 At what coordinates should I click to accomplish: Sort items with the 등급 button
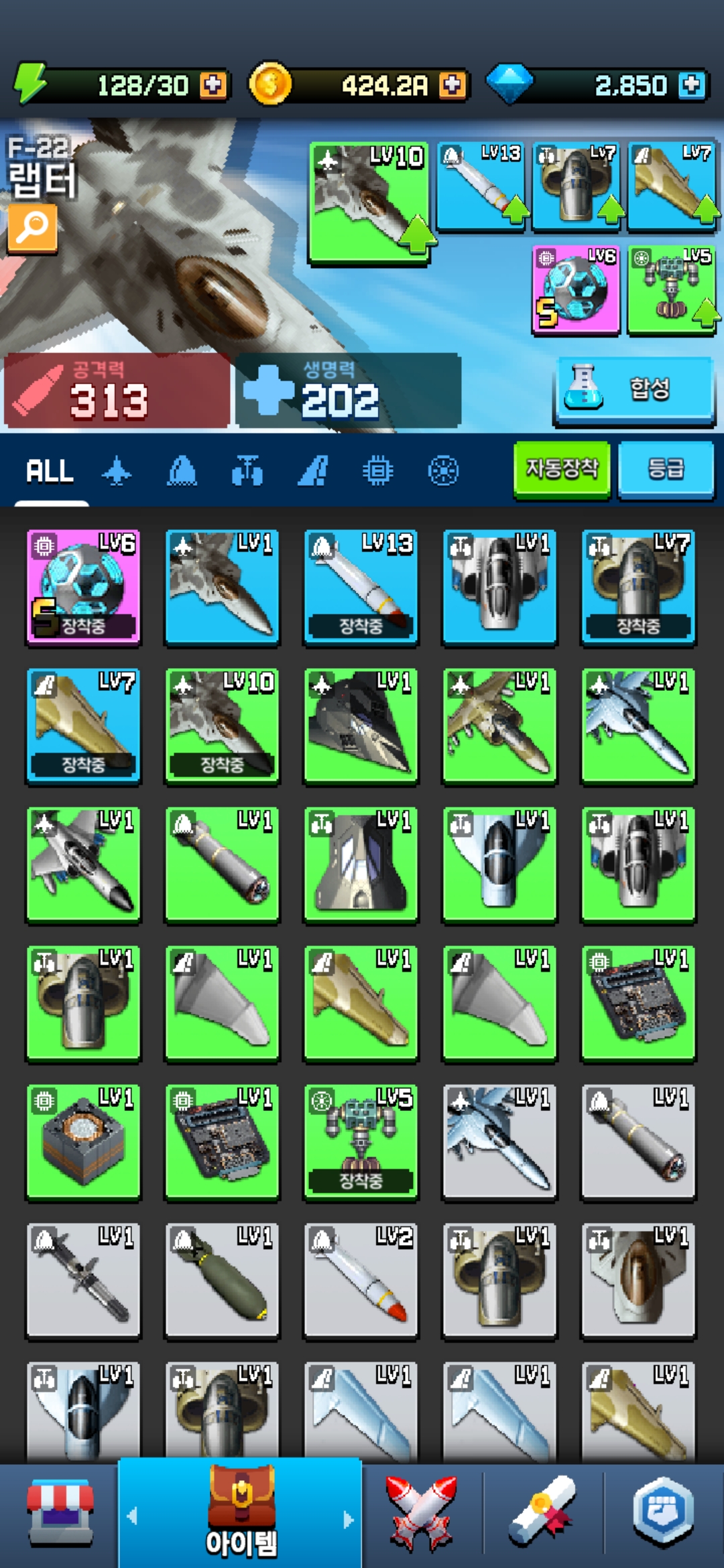pyautogui.click(x=666, y=468)
